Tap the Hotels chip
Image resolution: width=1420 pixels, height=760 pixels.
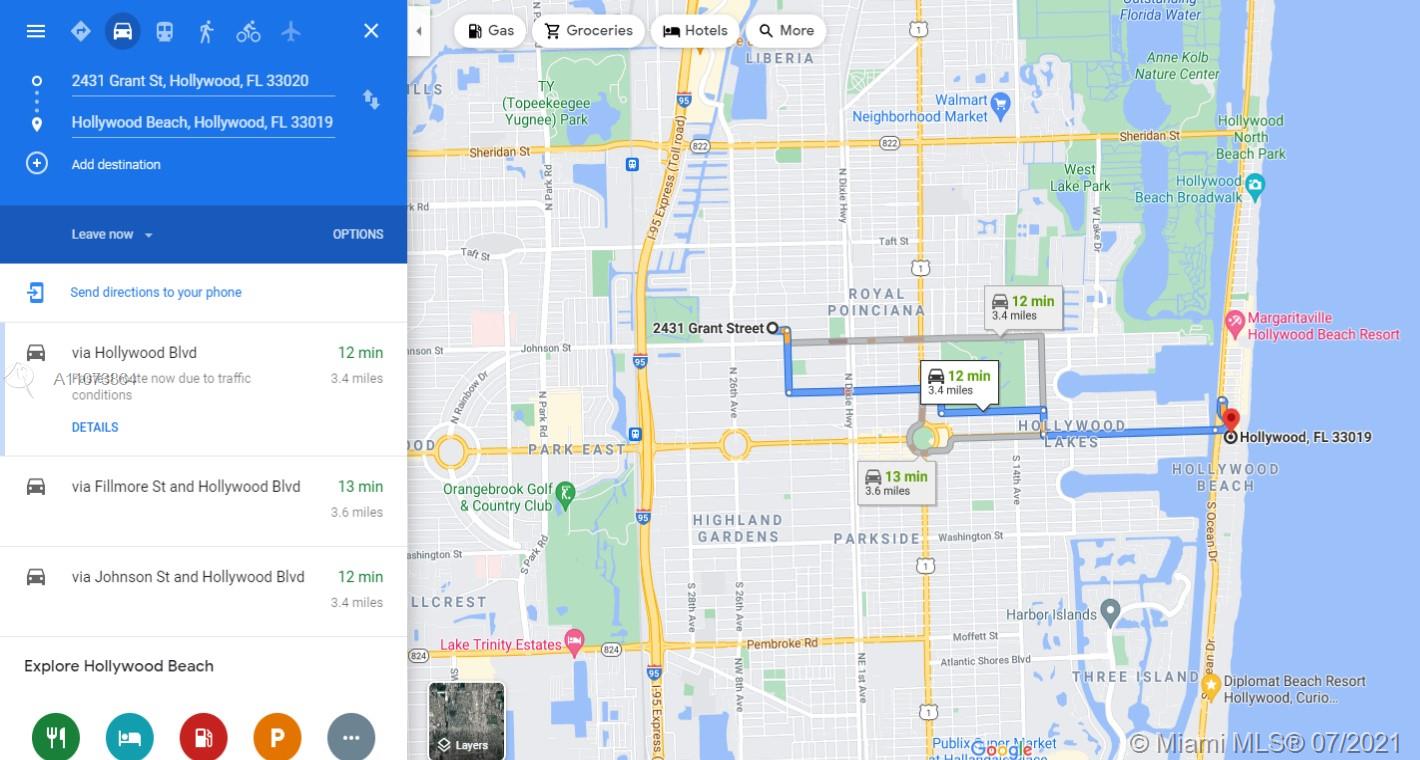click(695, 31)
